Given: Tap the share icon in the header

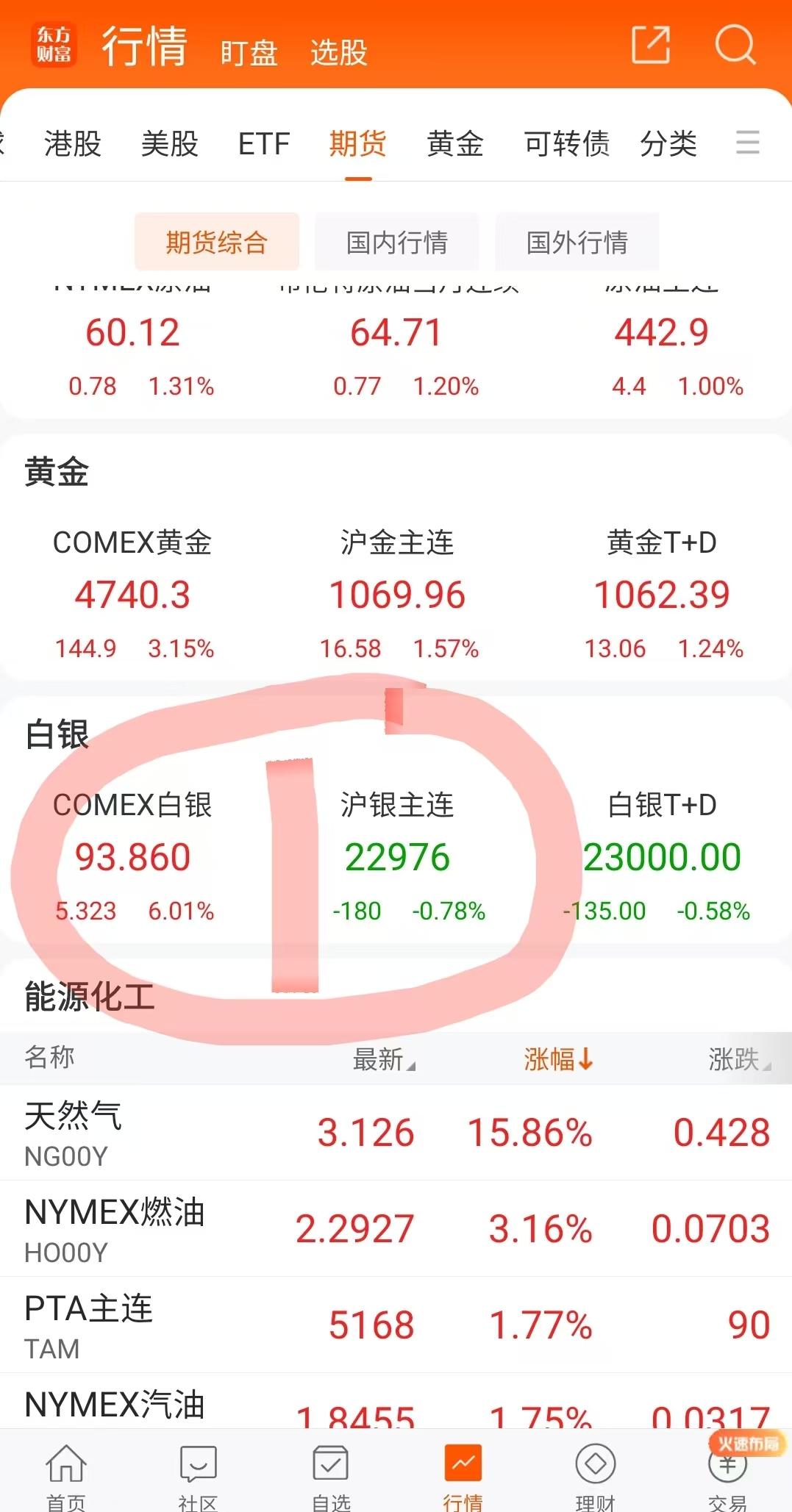Looking at the screenshot, I should 651,46.
